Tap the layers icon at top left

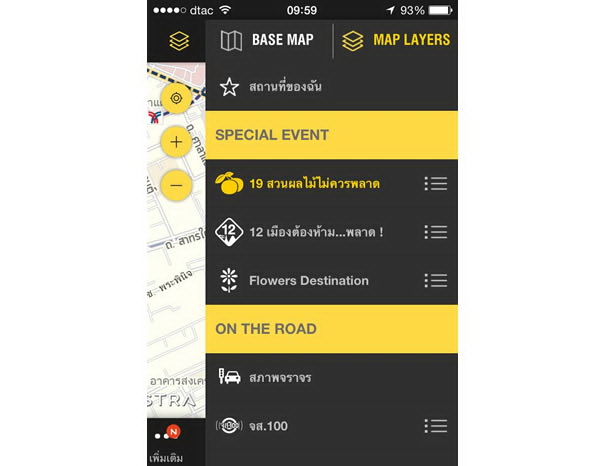click(x=178, y=41)
